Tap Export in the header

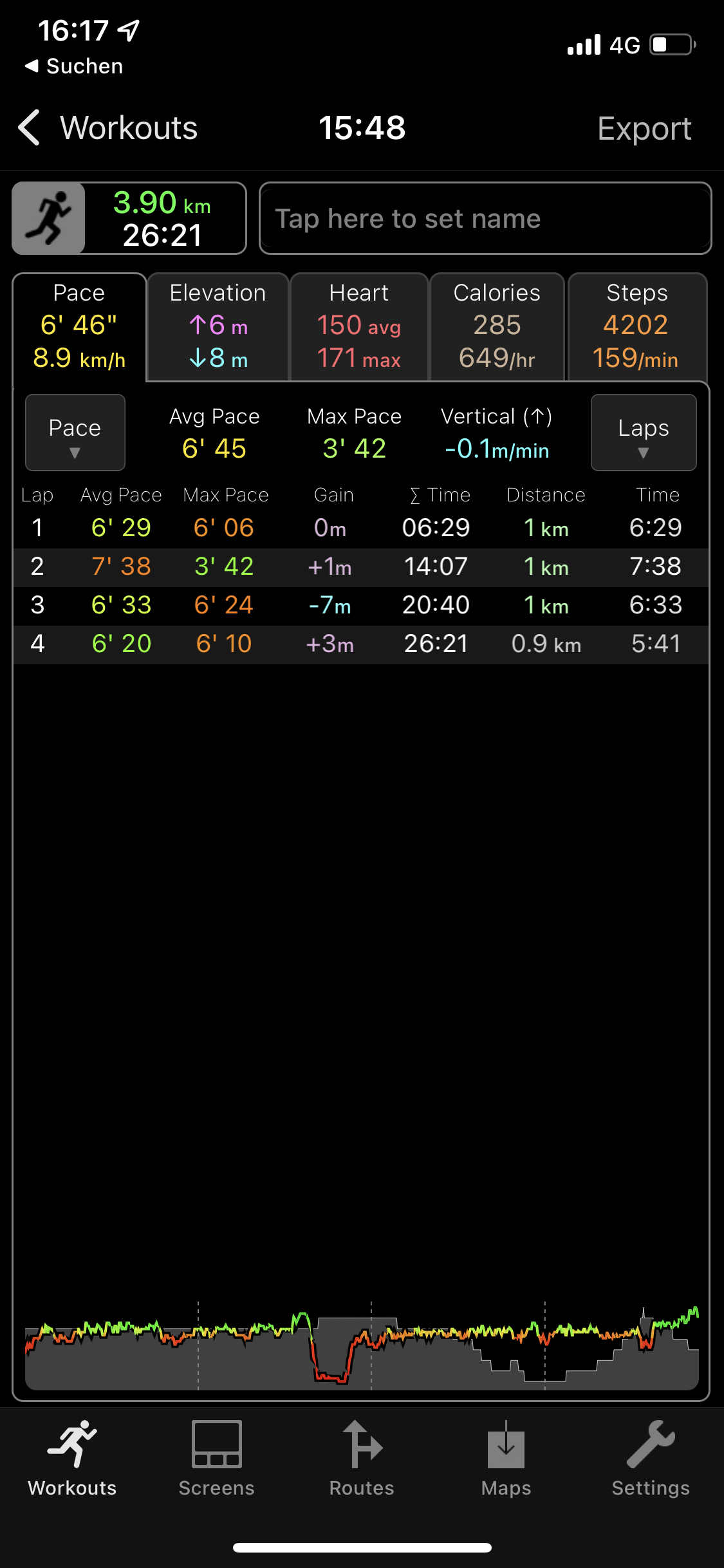(x=644, y=129)
